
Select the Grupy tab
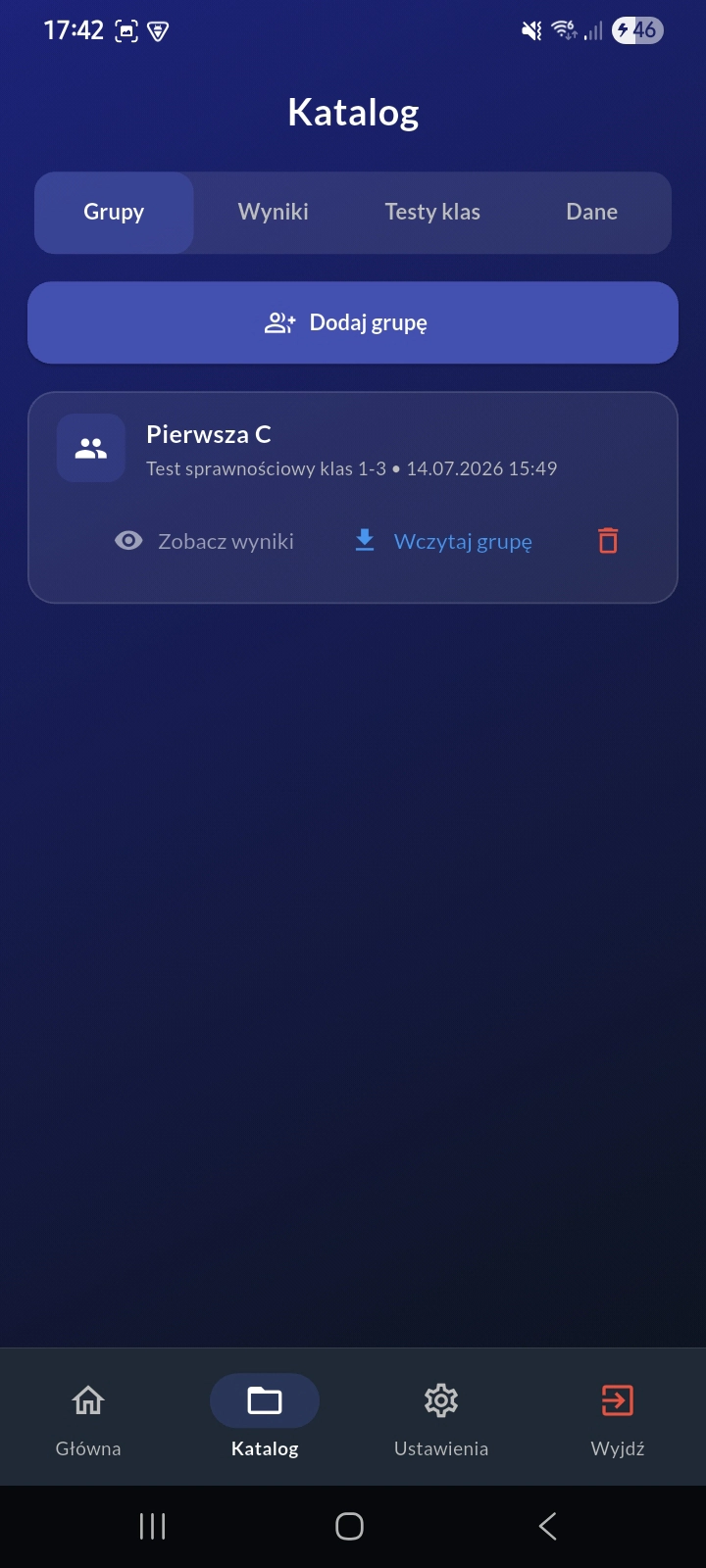tap(114, 212)
